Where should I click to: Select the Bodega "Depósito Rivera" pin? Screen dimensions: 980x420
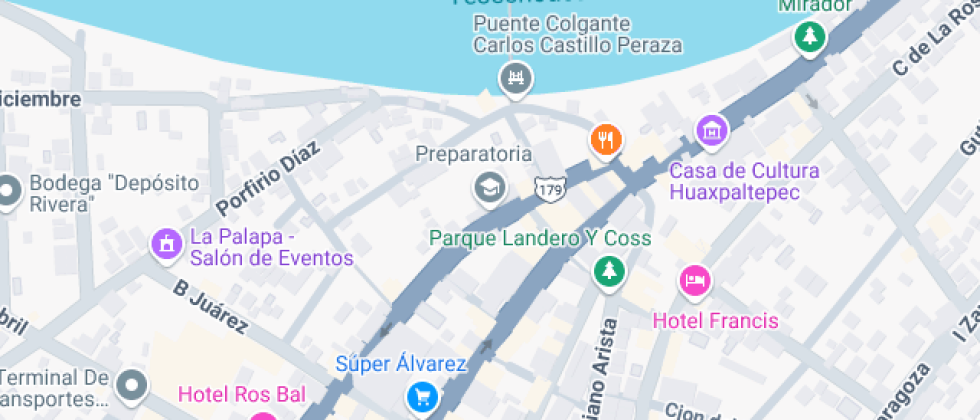tap(10, 190)
